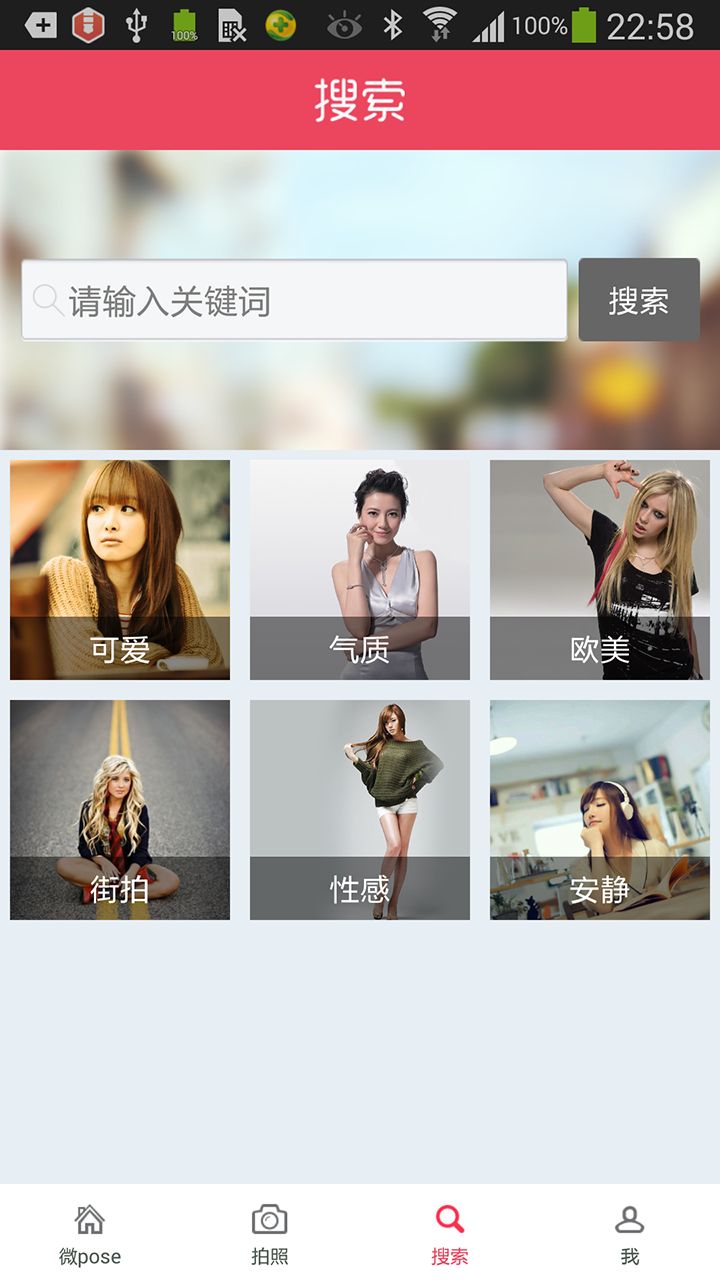Switch to the 微pose home tab
This screenshot has height=1280, width=720.
[90, 1234]
